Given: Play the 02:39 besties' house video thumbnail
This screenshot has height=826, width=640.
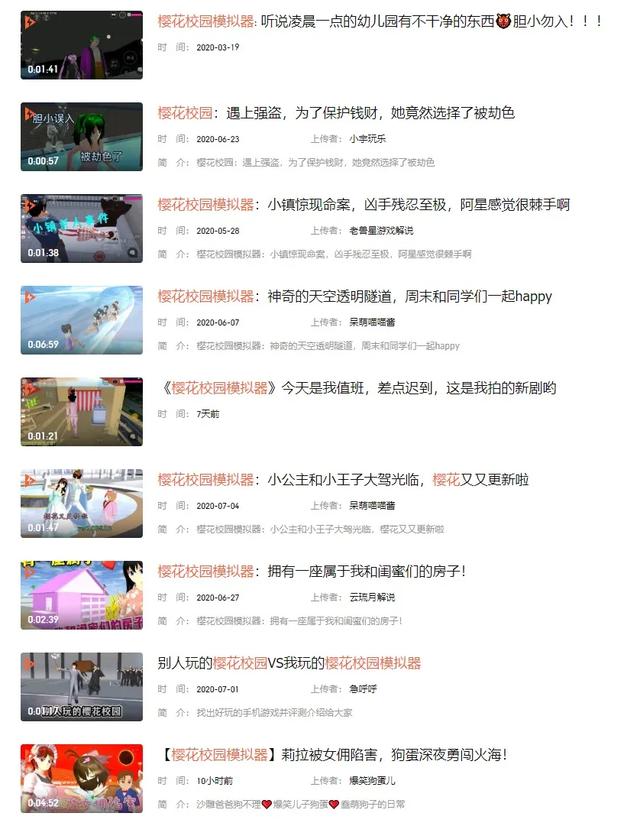Looking at the screenshot, I should pyautogui.click(x=82, y=595).
